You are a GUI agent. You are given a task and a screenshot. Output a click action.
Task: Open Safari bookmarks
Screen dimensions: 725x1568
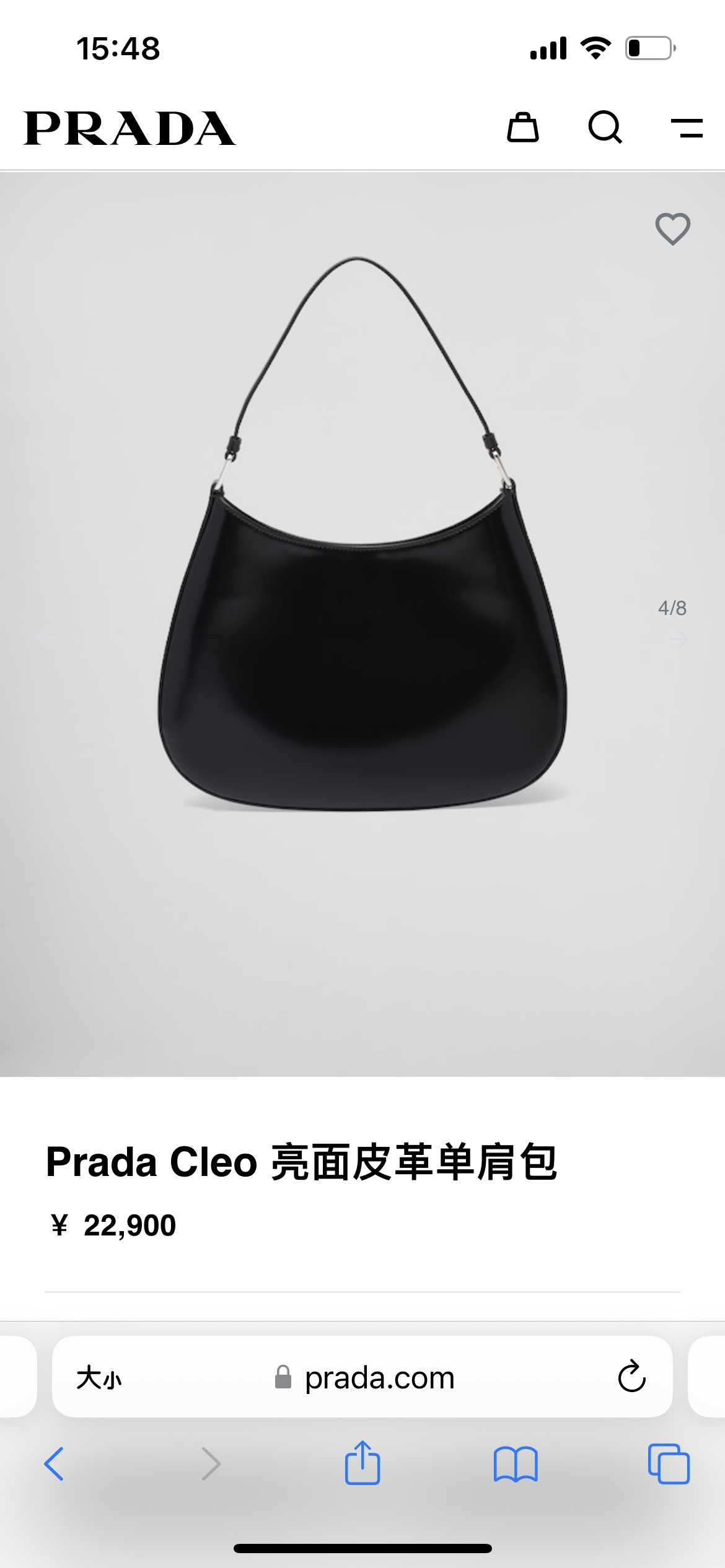coord(516,1464)
